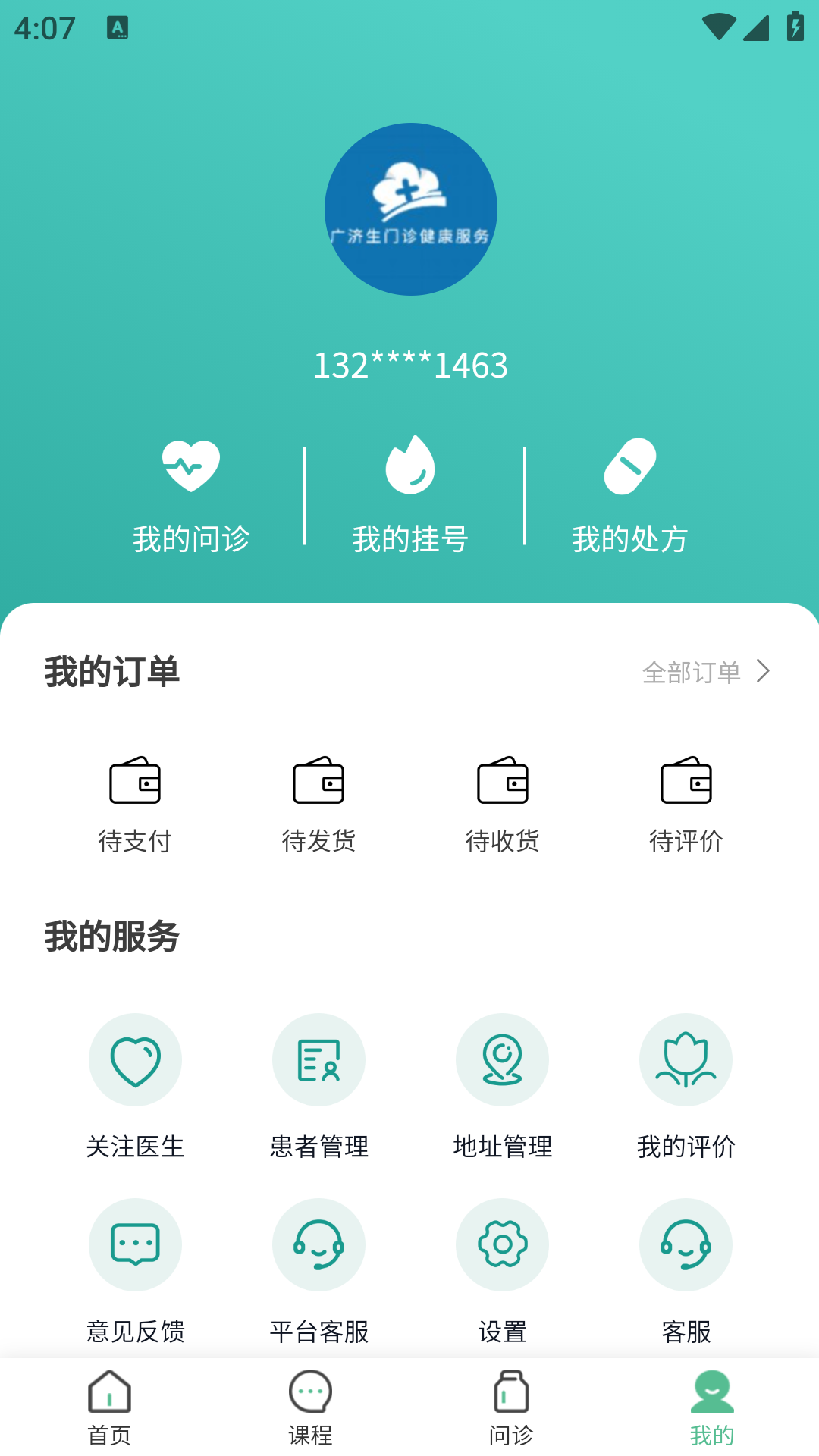Open 意见反馈 feedback chat icon
Screen dimensions: 819x1456
tap(135, 1244)
